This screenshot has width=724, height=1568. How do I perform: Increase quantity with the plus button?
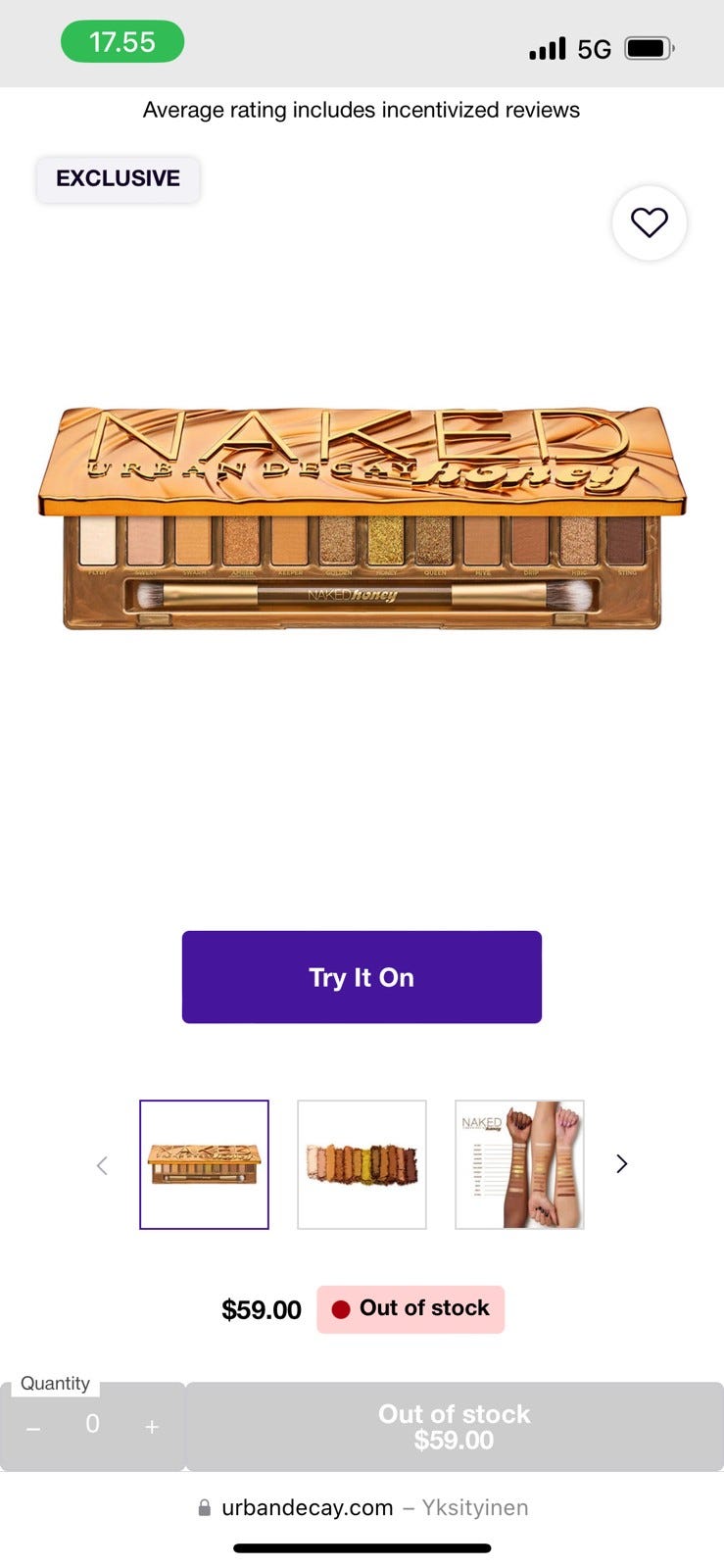click(152, 1427)
